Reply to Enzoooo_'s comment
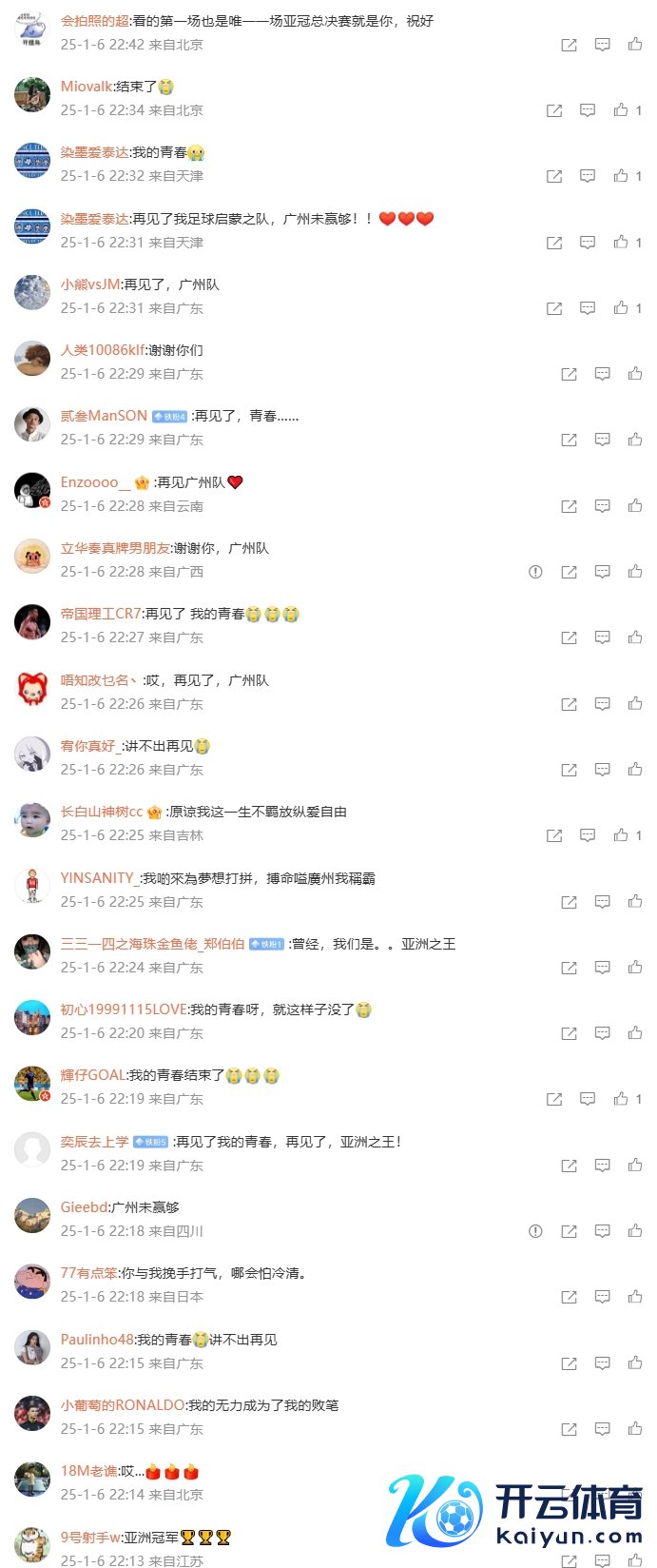The width and height of the screenshot is (657, 1568). point(602,506)
